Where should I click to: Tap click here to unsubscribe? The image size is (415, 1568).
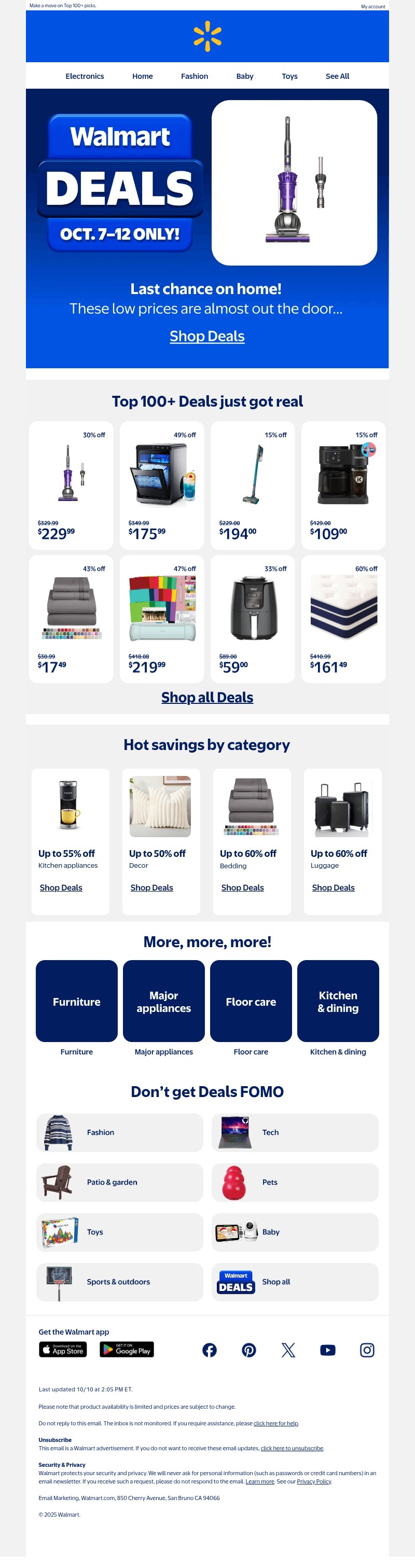coord(292,1448)
